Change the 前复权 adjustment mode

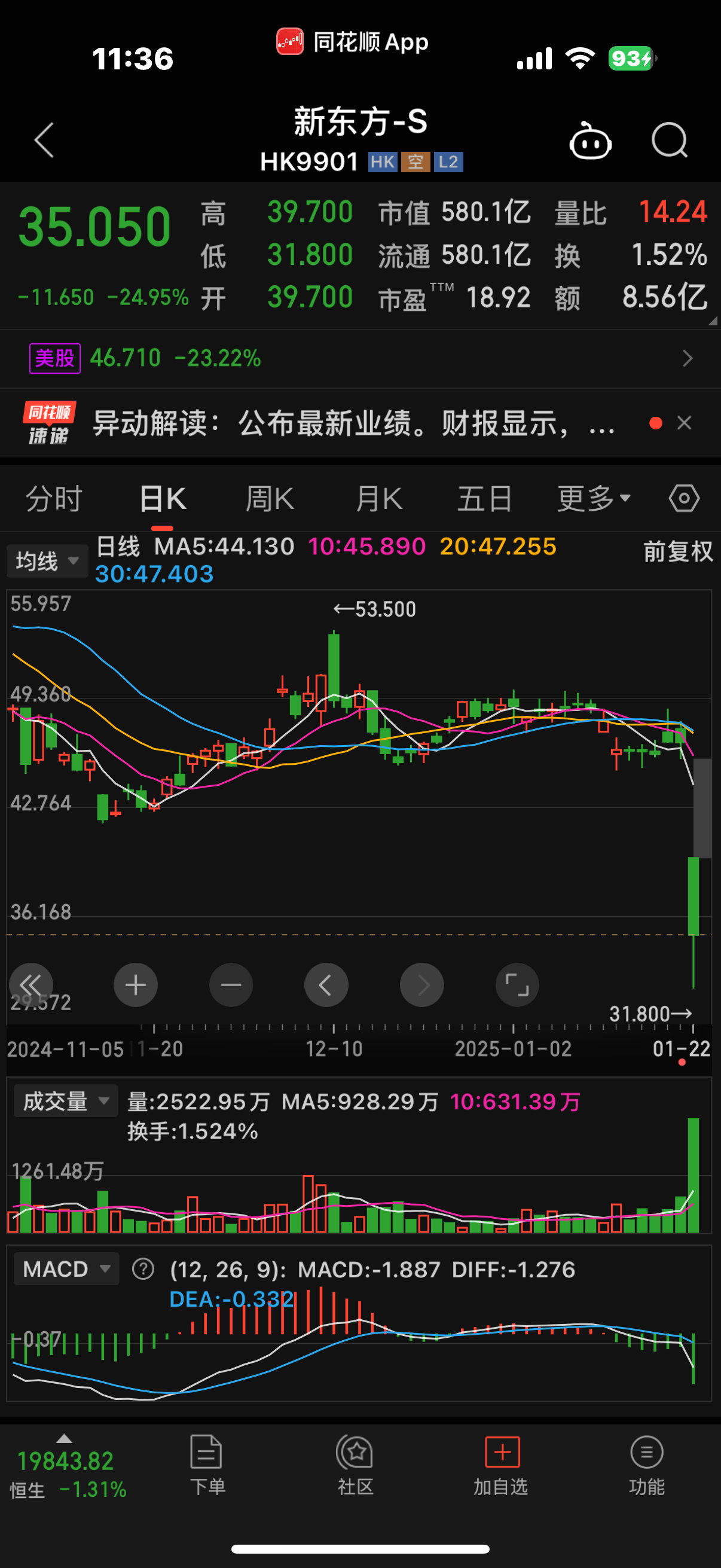pos(678,551)
